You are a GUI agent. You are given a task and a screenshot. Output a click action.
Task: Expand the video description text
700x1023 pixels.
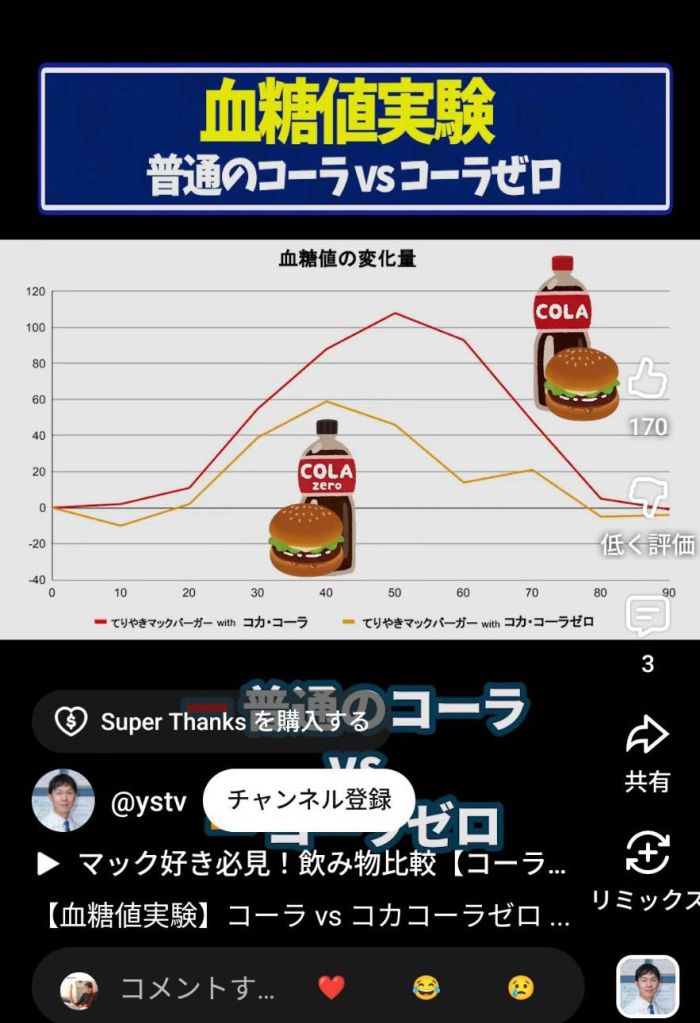point(309,917)
